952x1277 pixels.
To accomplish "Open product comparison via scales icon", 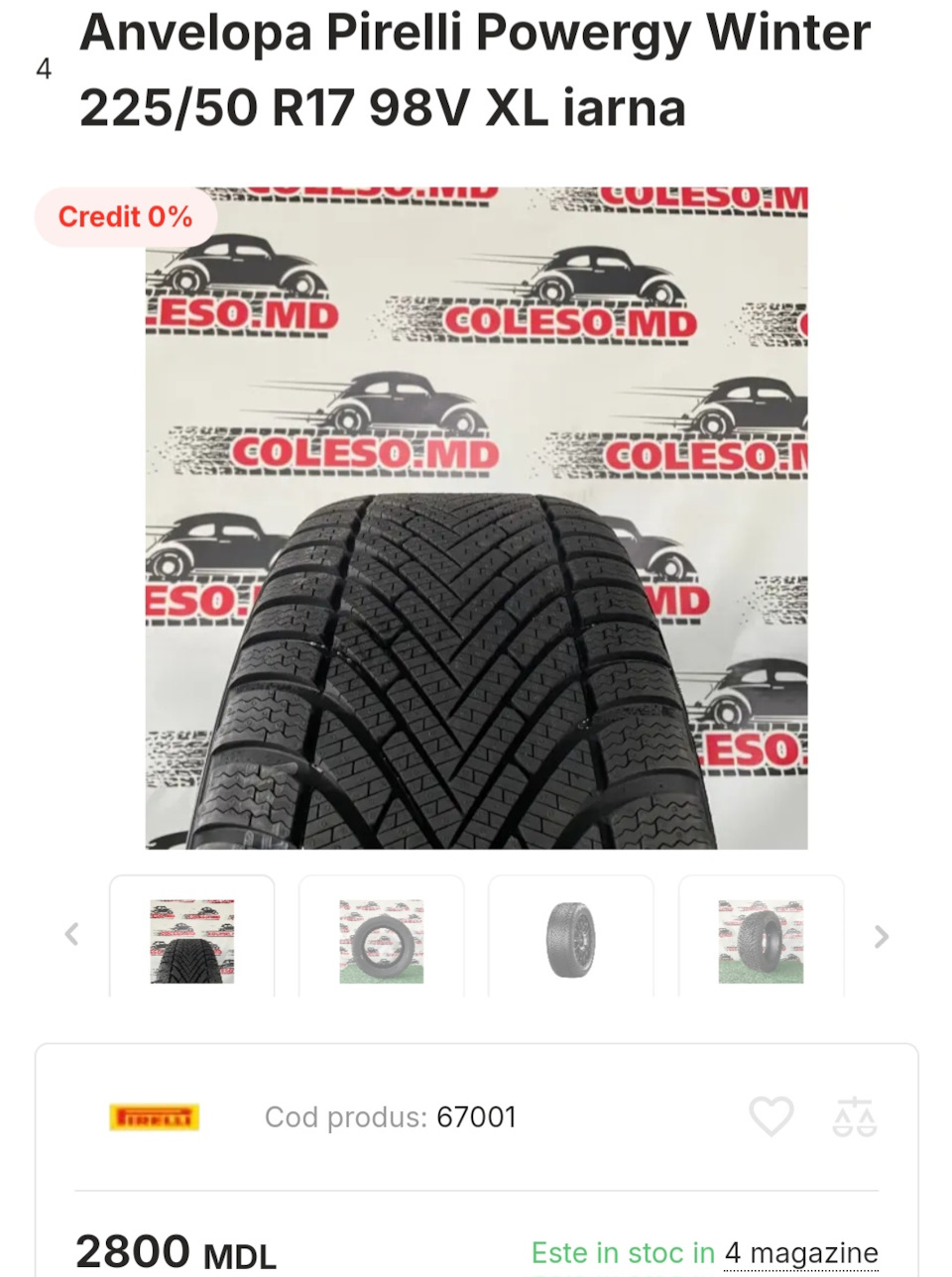I will pyautogui.click(x=855, y=1117).
